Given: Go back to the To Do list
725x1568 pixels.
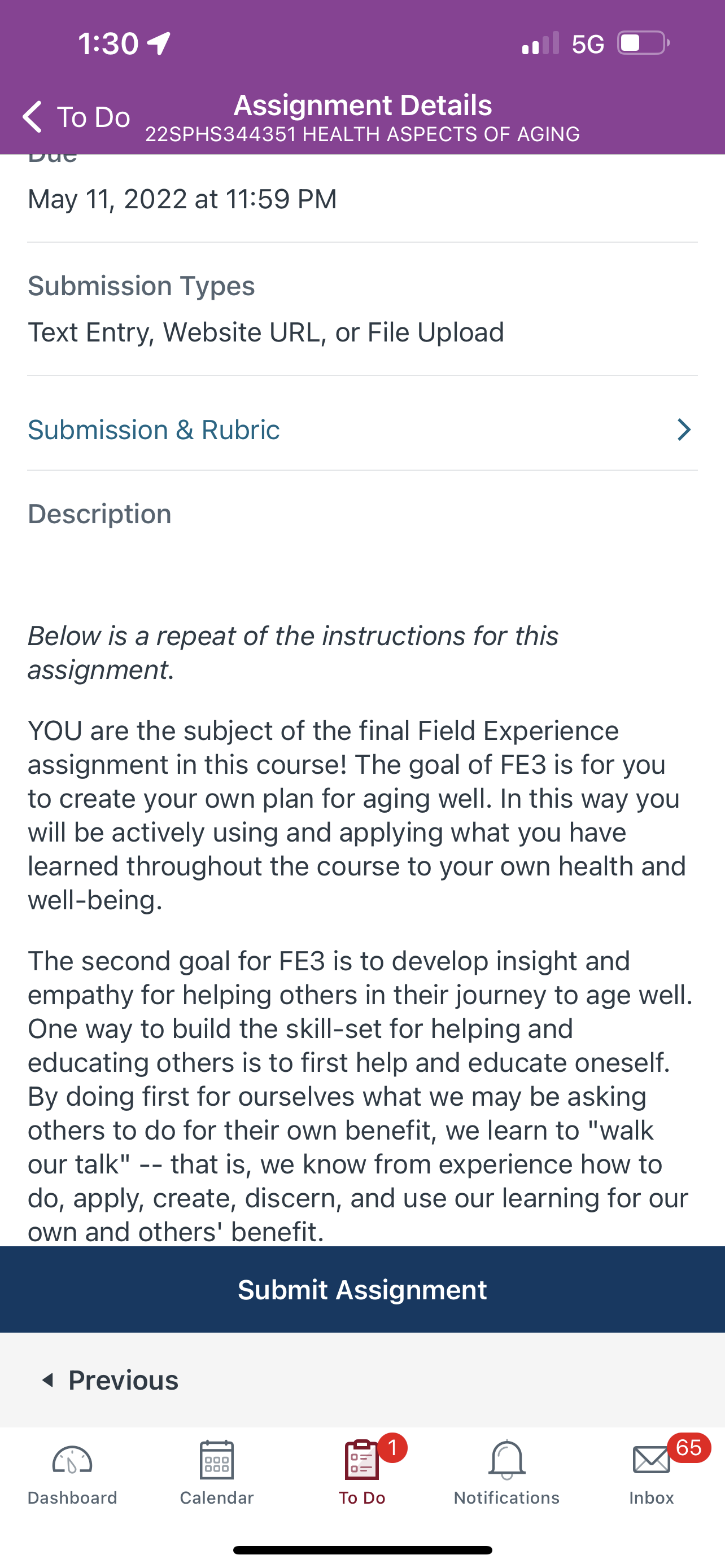Looking at the screenshot, I should 76,116.
